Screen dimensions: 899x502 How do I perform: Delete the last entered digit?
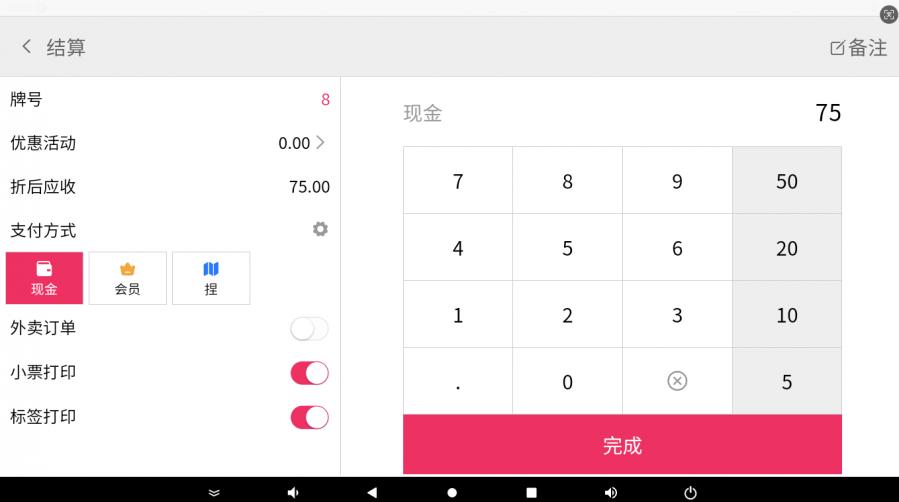click(x=677, y=381)
